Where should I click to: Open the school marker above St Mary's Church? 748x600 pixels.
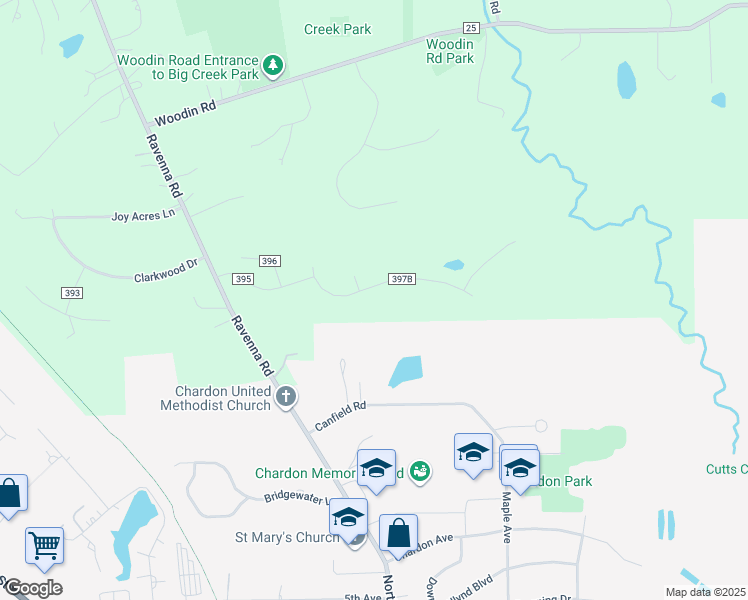tap(348, 518)
